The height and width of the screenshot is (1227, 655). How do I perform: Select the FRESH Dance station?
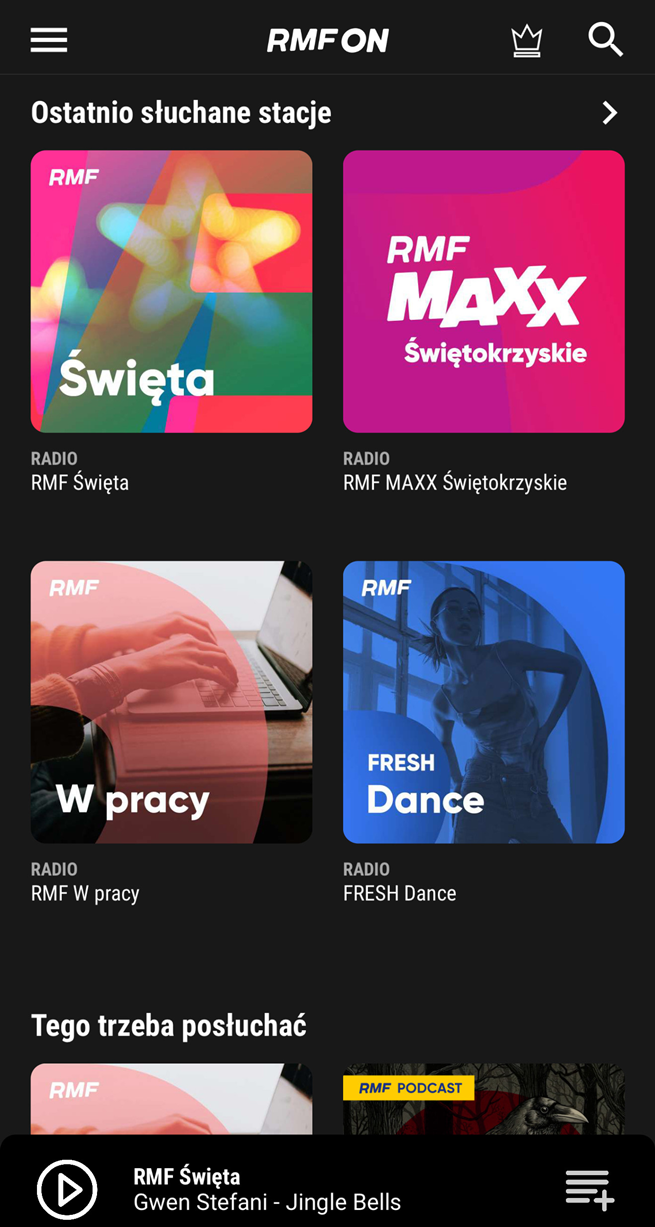483,701
